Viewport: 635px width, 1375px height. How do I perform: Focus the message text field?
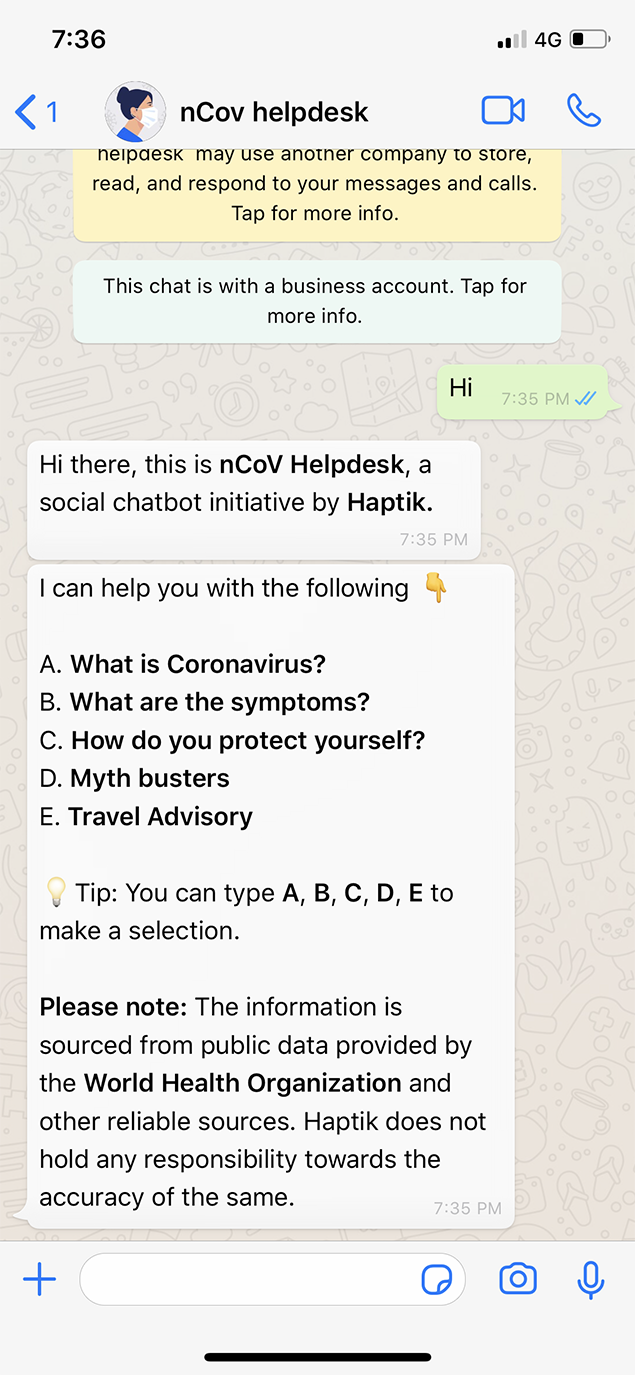pos(250,1279)
